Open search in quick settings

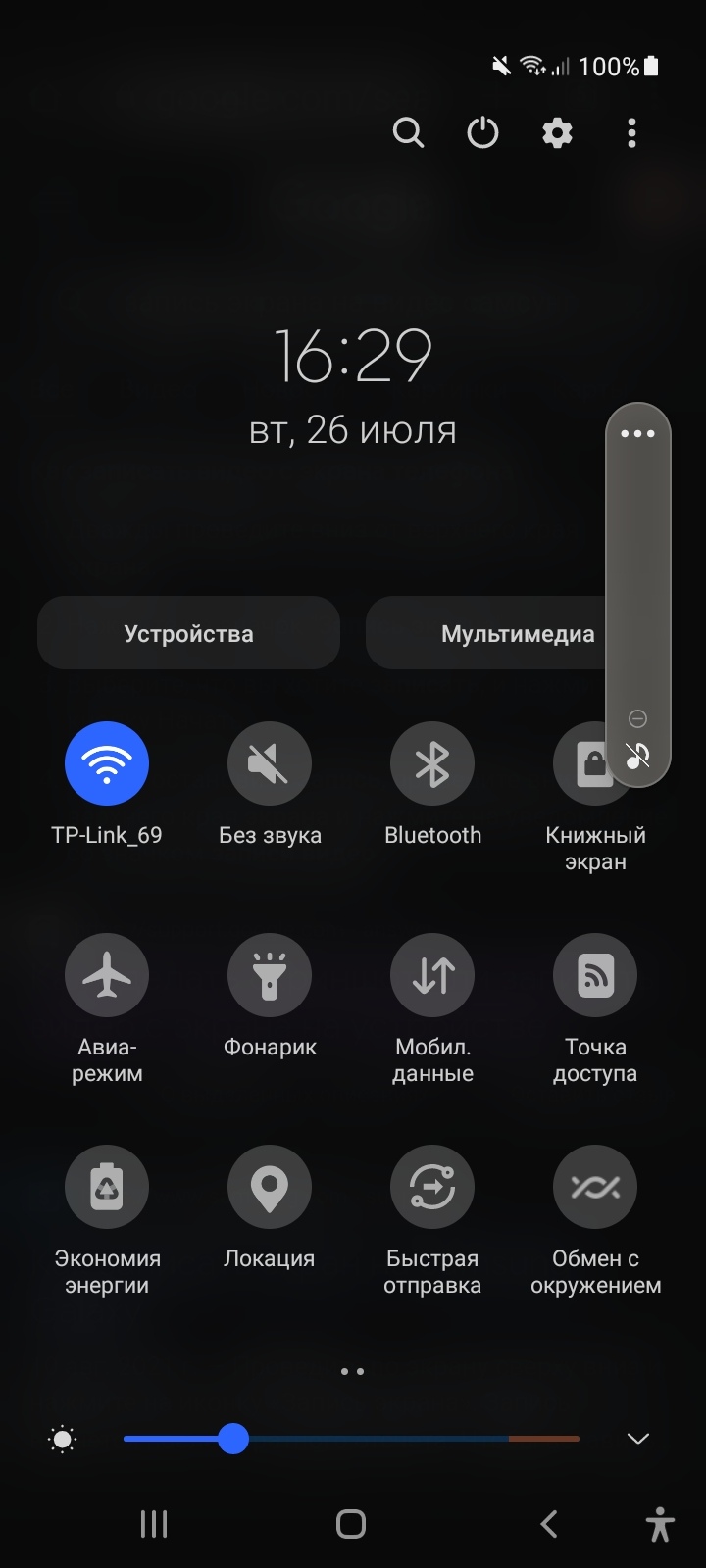408,132
